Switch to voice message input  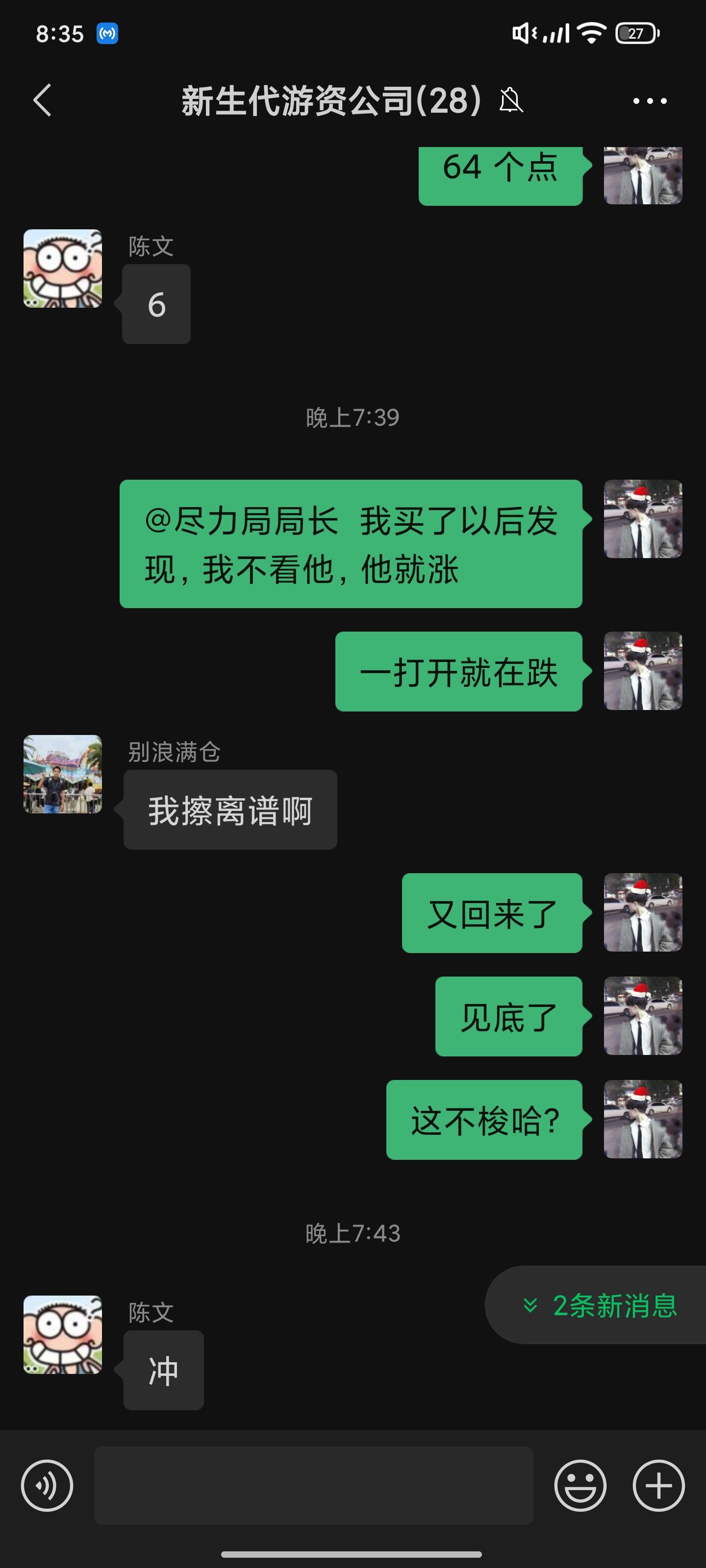point(47,1486)
